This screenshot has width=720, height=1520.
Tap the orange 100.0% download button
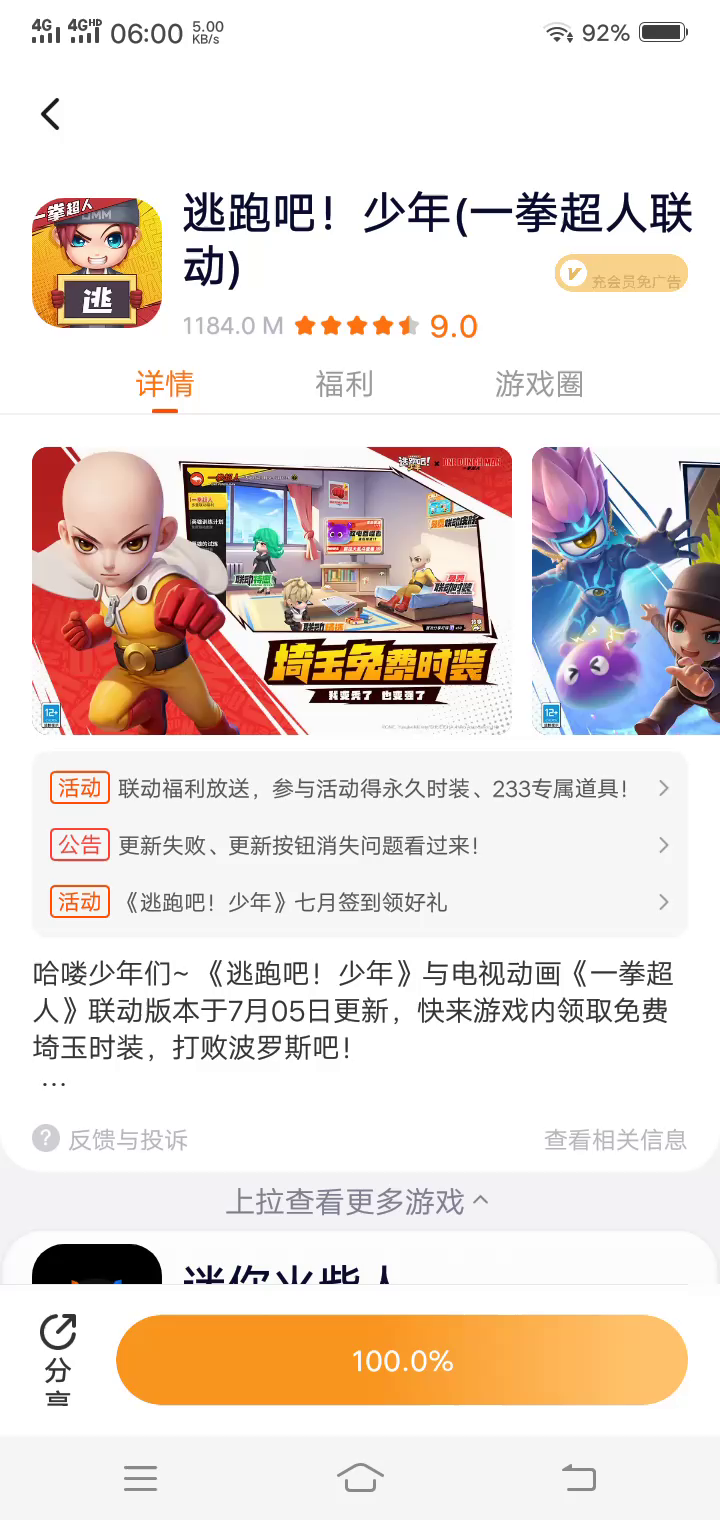[x=402, y=1360]
